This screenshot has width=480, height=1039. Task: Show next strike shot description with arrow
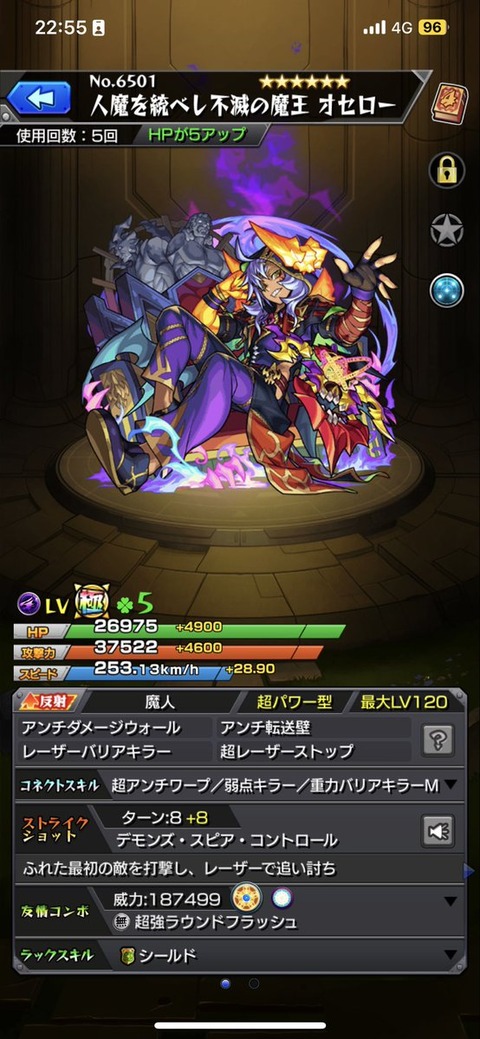click(469, 869)
